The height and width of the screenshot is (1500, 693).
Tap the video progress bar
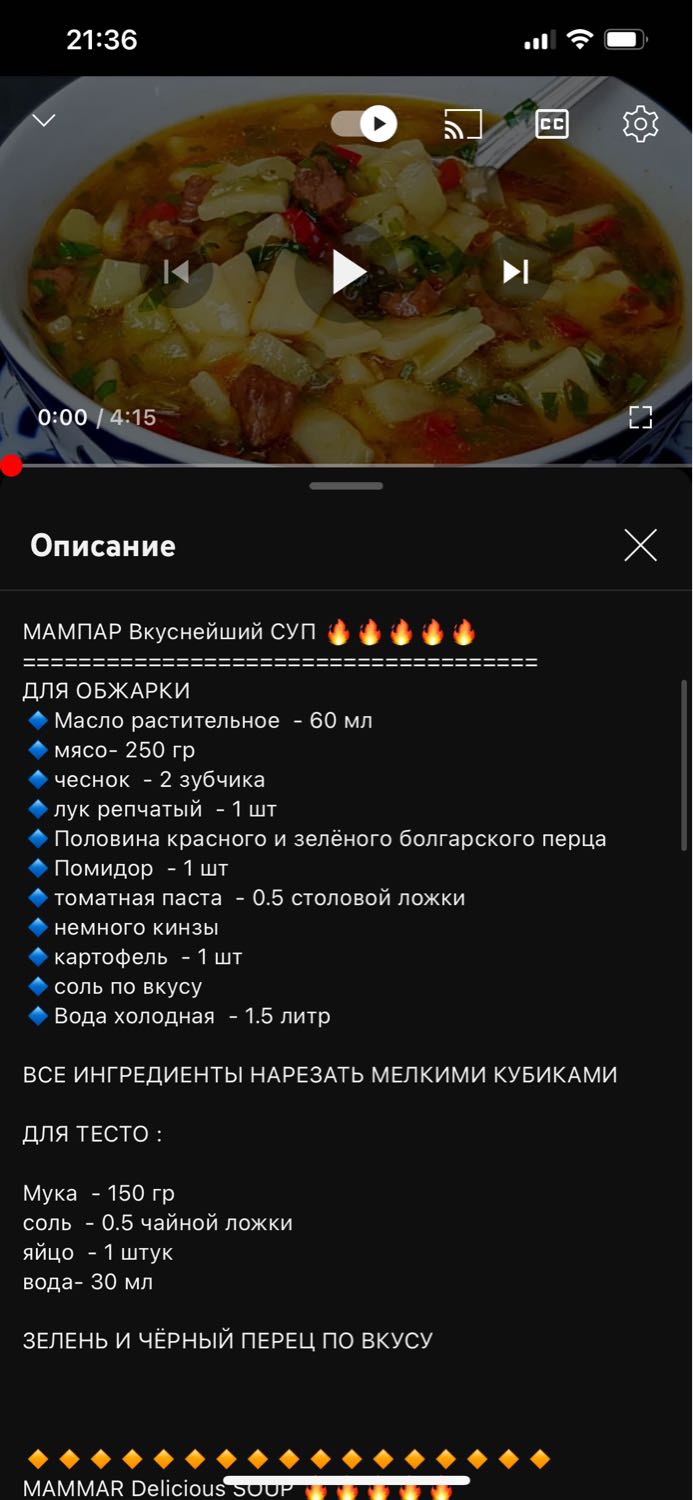tap(346, 465)
